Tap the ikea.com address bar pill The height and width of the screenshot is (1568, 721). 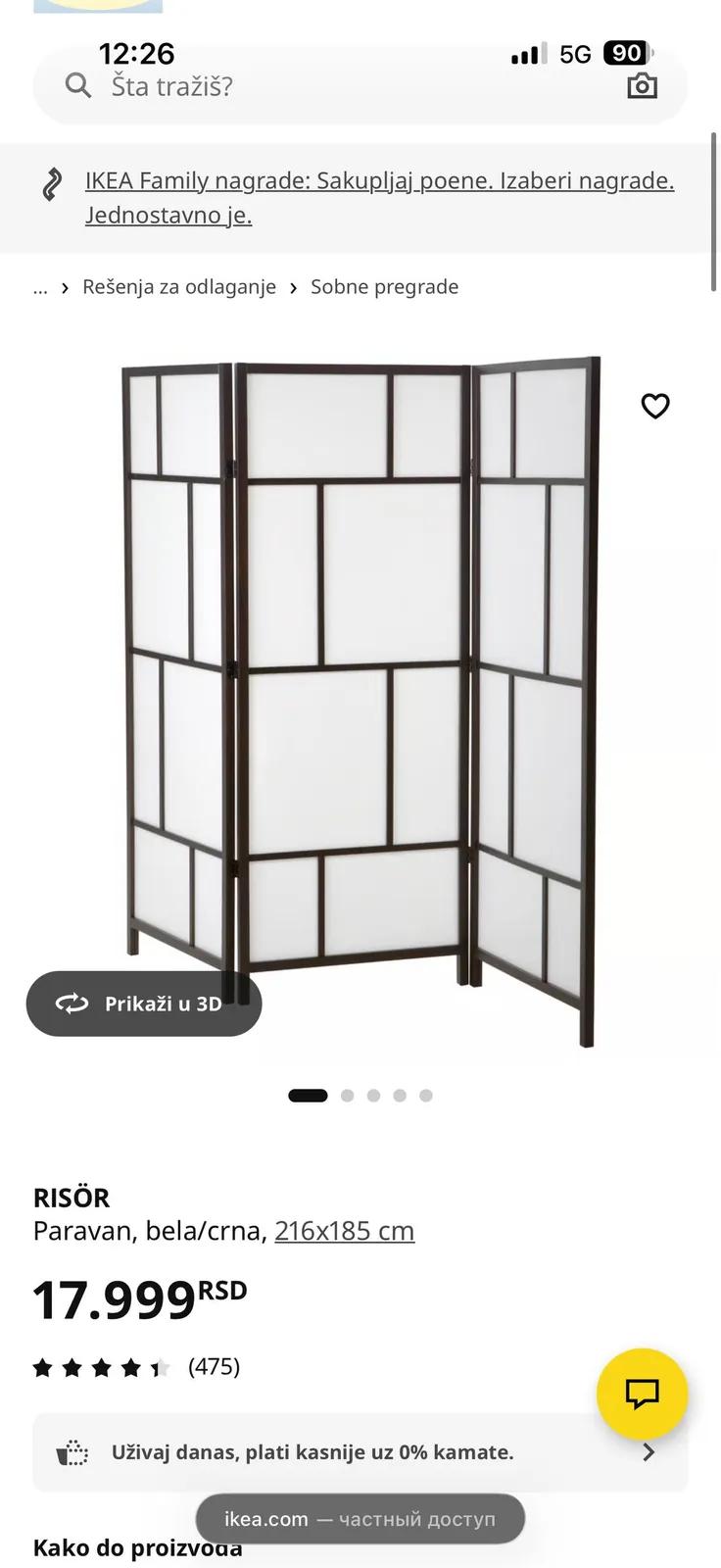tap(360, 1519)
